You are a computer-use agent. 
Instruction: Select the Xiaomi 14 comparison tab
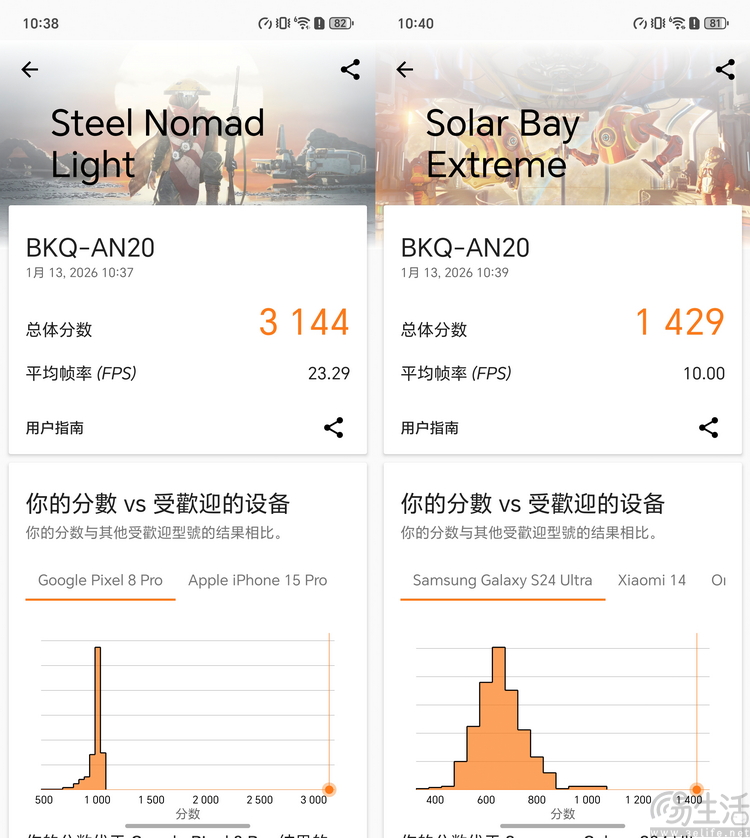tap(651, 580)
